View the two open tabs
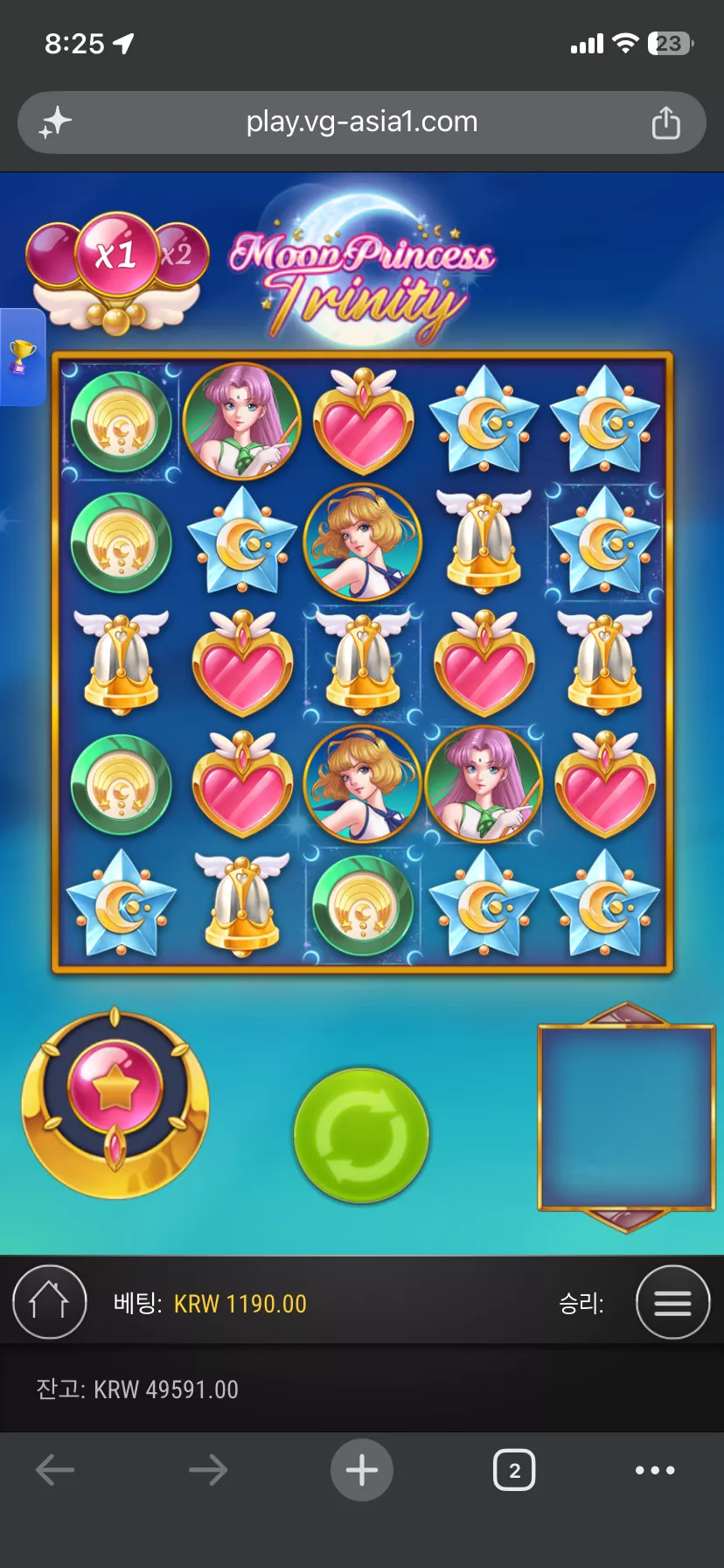Image resolution: width=724 pixels, height=1568 pixels. click(x=514, y=1470)
